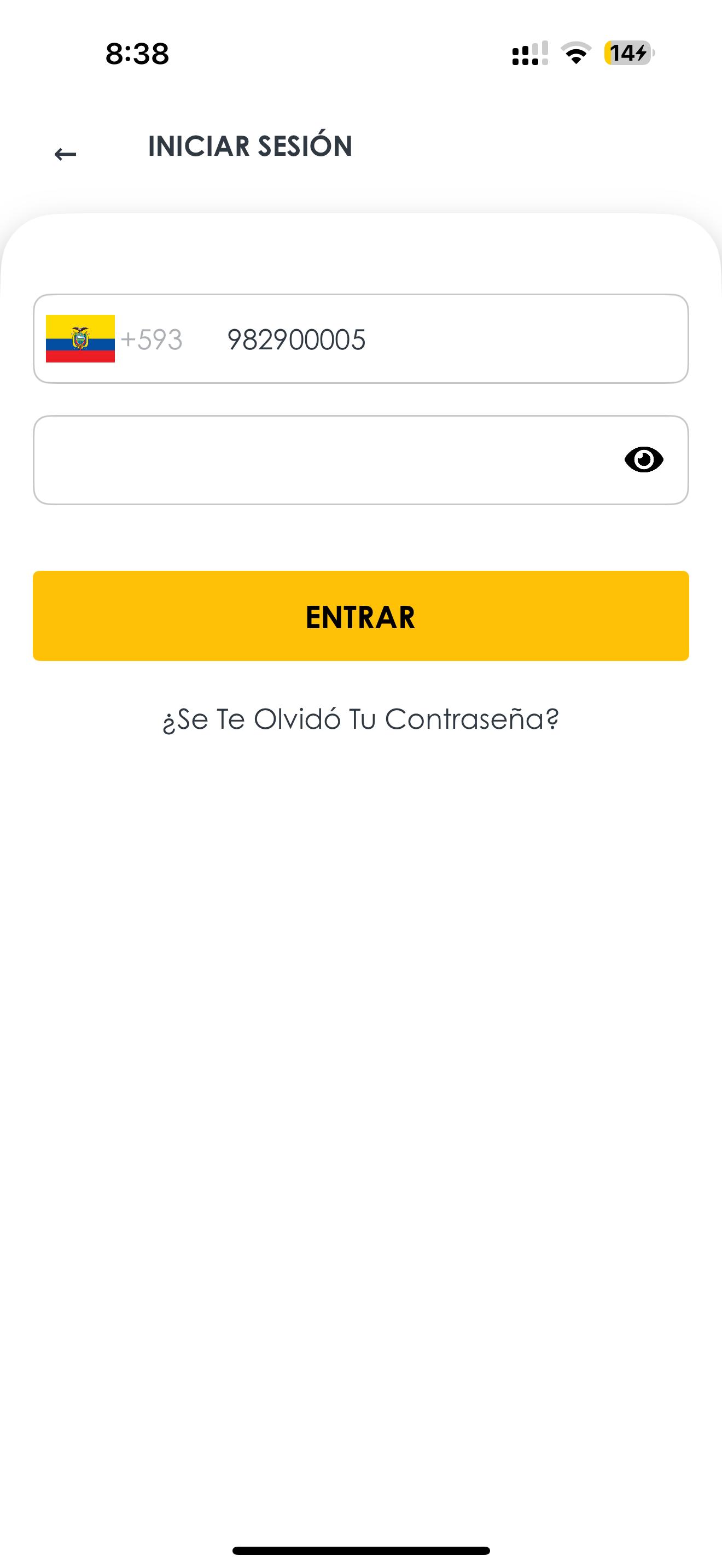
Task: Open the Ecuador +593 country code picker
Action: coord(114,339)
